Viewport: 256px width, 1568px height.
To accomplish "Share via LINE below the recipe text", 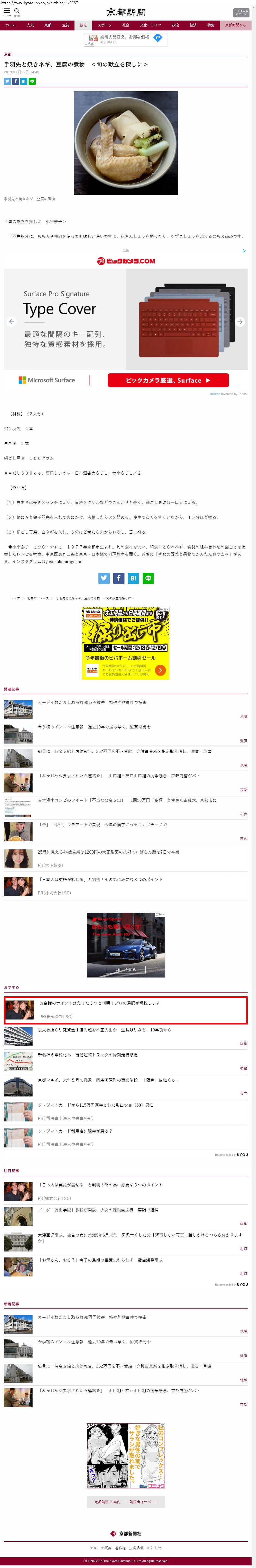I will 148,578.
